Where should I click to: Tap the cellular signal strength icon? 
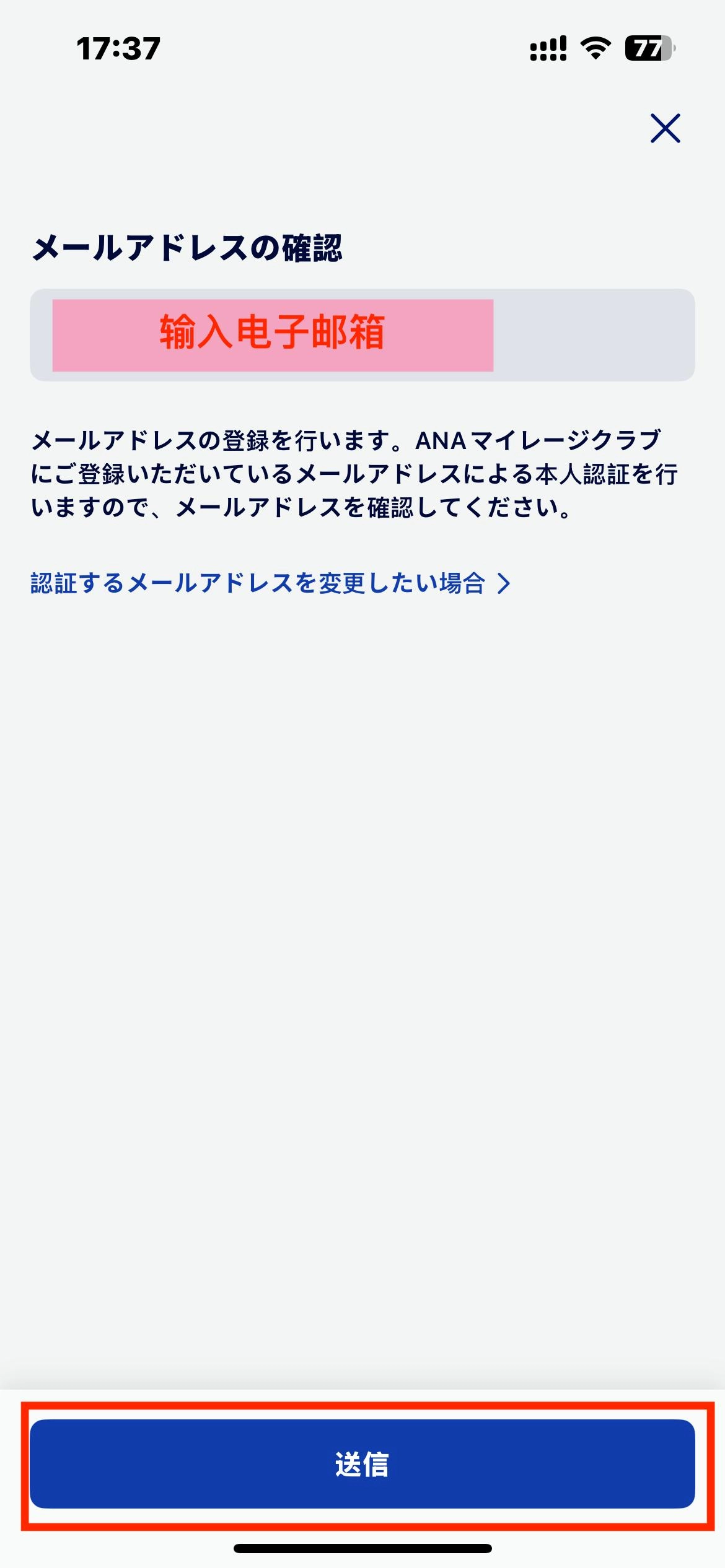[x=548, y=48]
